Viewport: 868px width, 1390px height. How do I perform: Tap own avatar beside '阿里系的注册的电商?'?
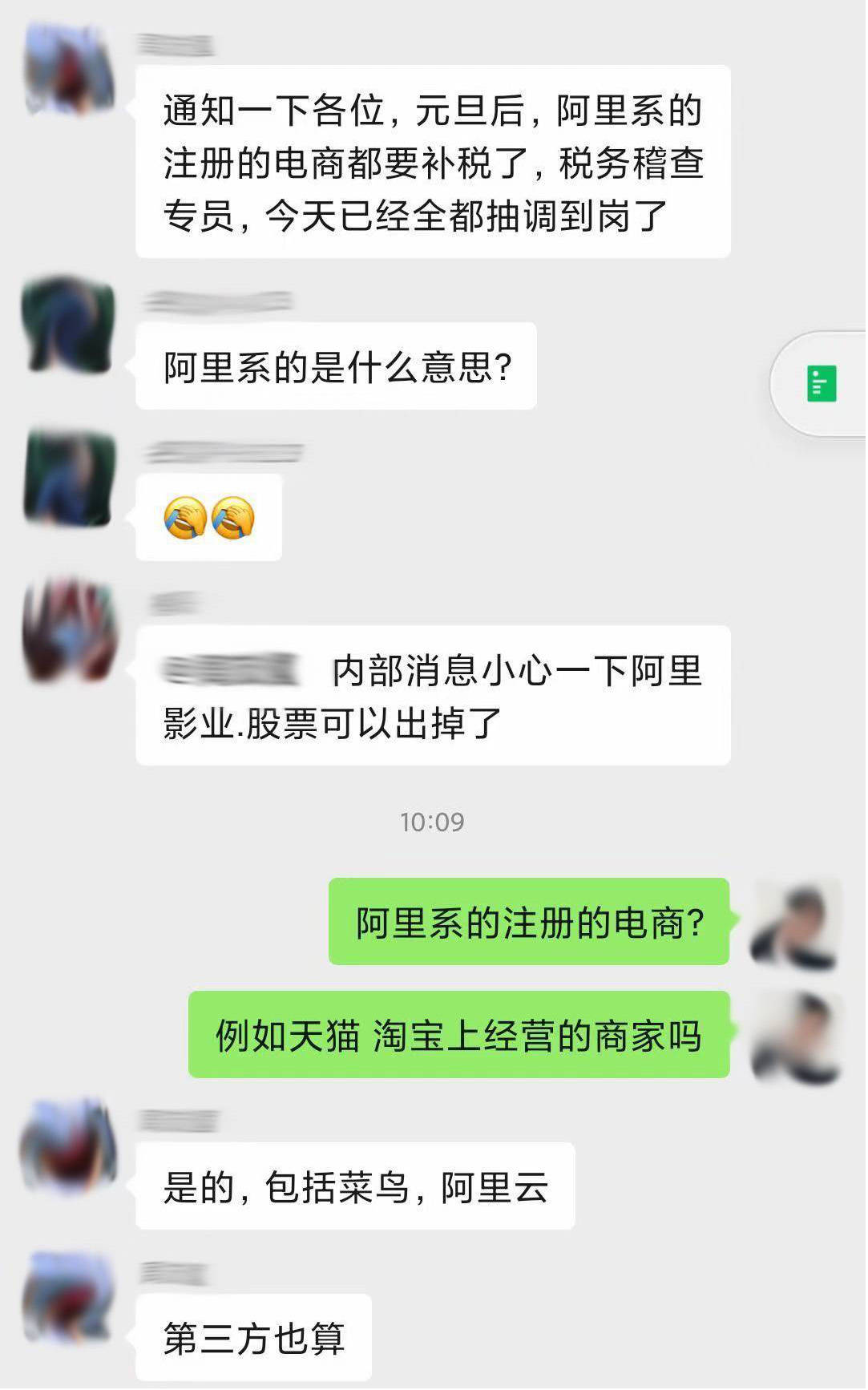795,924
